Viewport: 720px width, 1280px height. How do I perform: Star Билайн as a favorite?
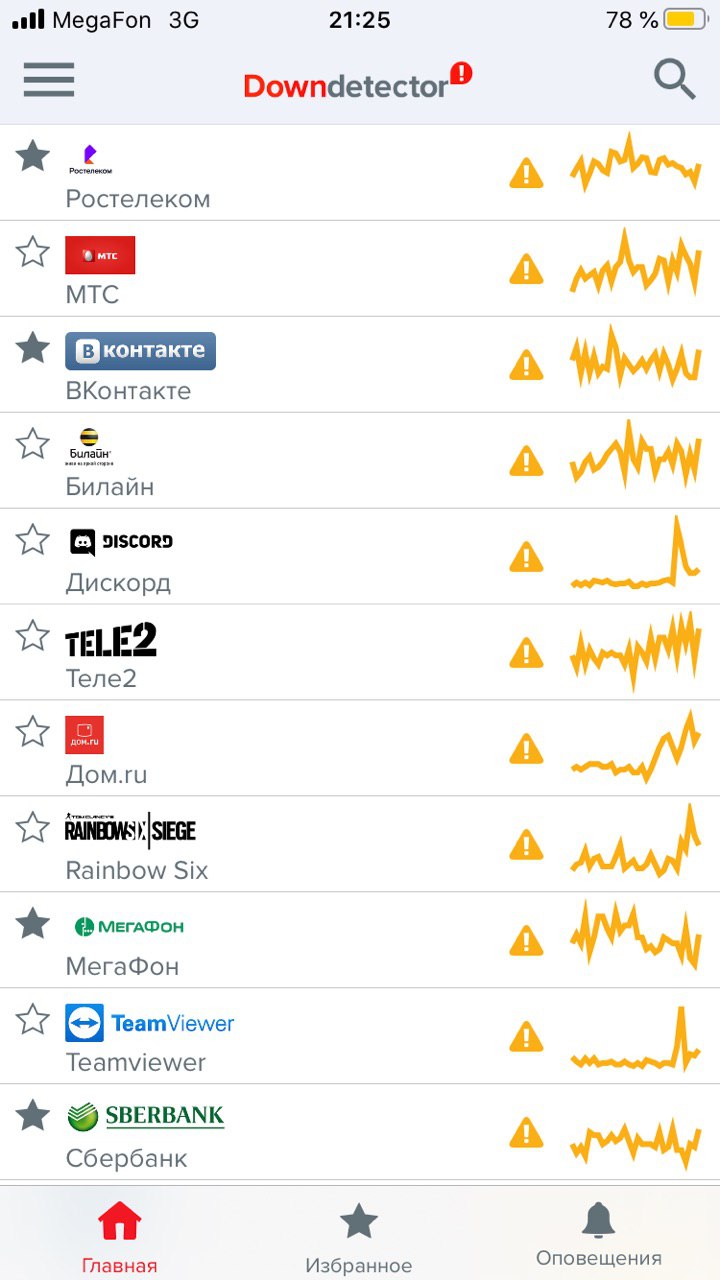point(33,444)
